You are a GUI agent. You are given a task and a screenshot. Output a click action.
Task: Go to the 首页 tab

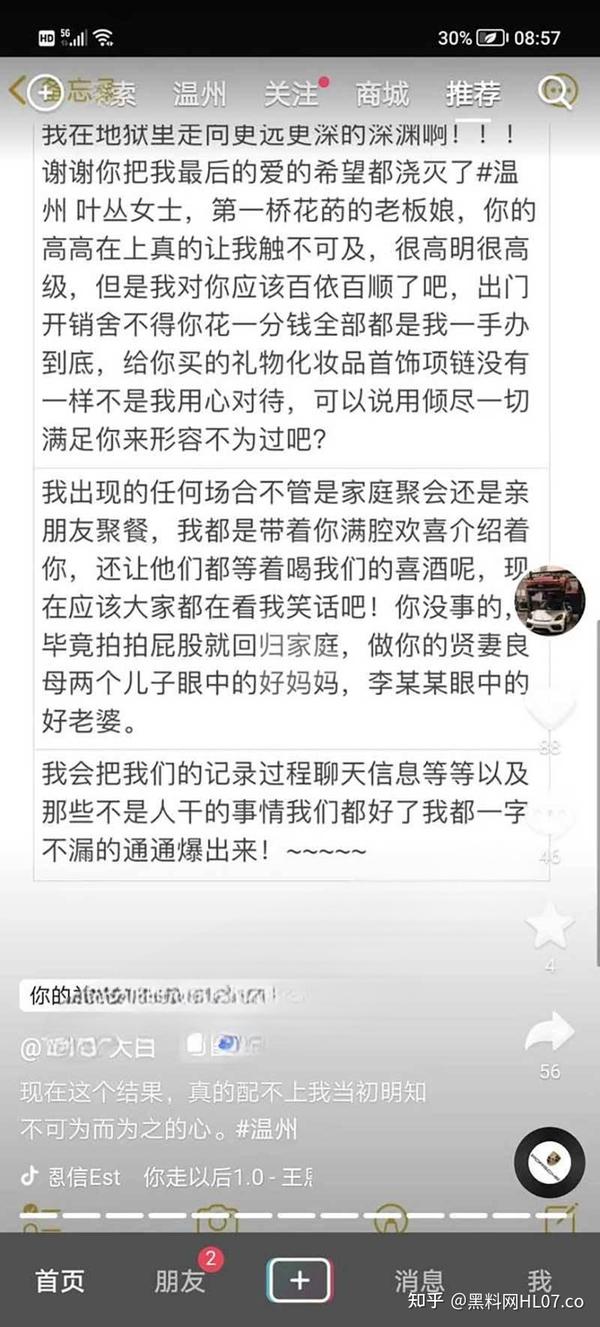click(60, 1280)
